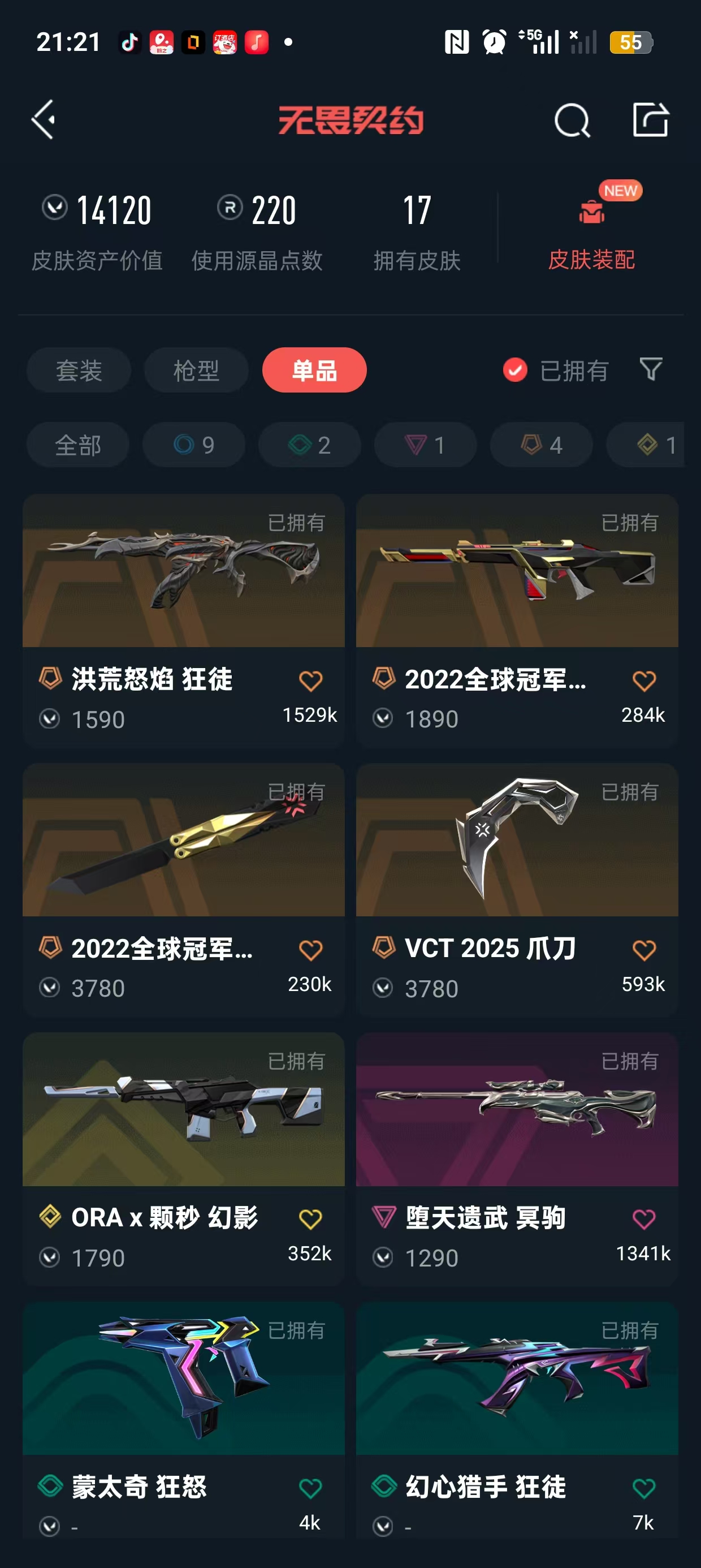The height and width of the screenshot is (1568, 701).
Task: Switch to the 套装 tab
Action: point(78,370)
